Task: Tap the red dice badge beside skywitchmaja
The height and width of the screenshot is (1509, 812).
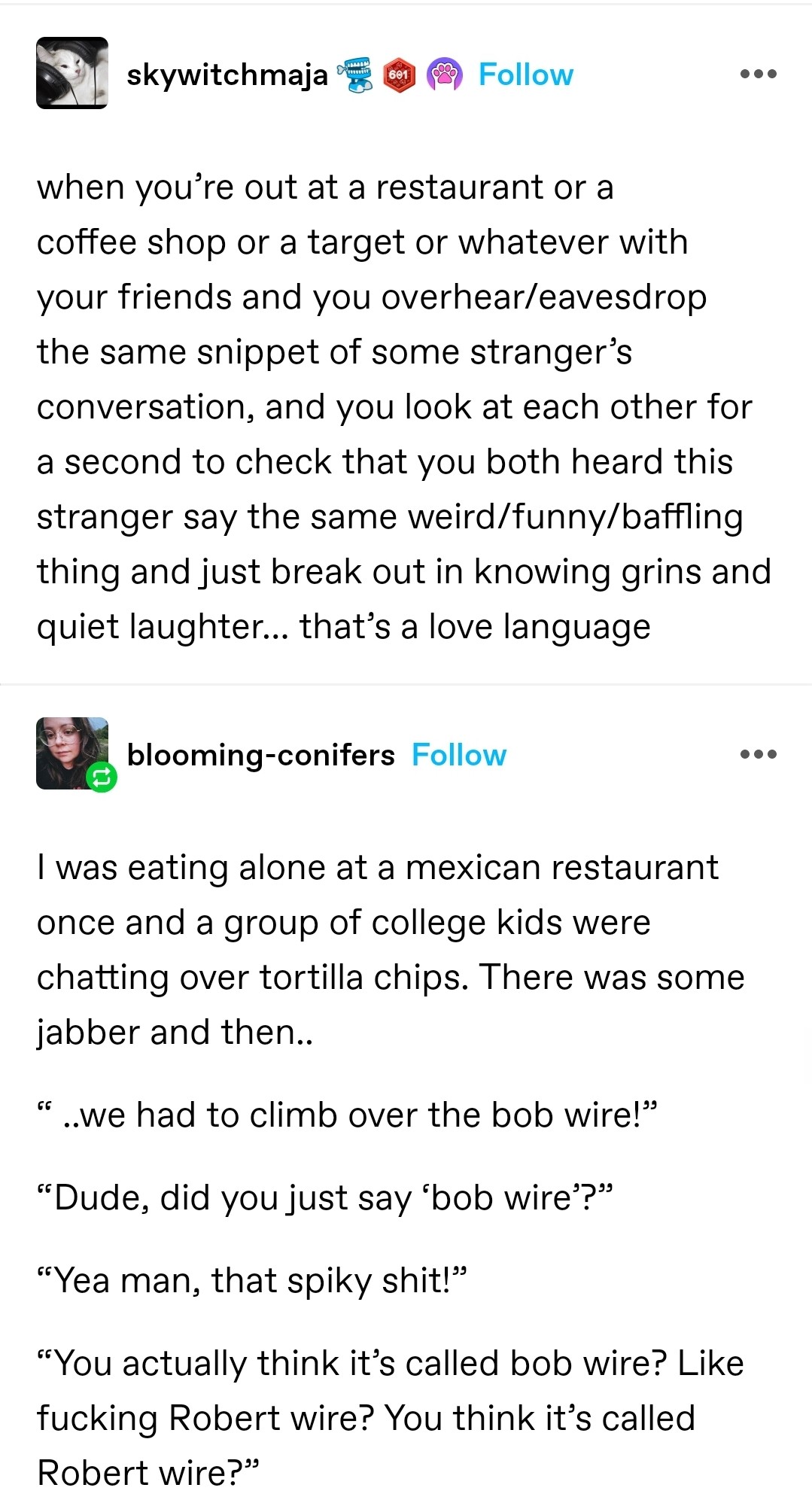Action: pyautogui.click(x=400, y=75)
